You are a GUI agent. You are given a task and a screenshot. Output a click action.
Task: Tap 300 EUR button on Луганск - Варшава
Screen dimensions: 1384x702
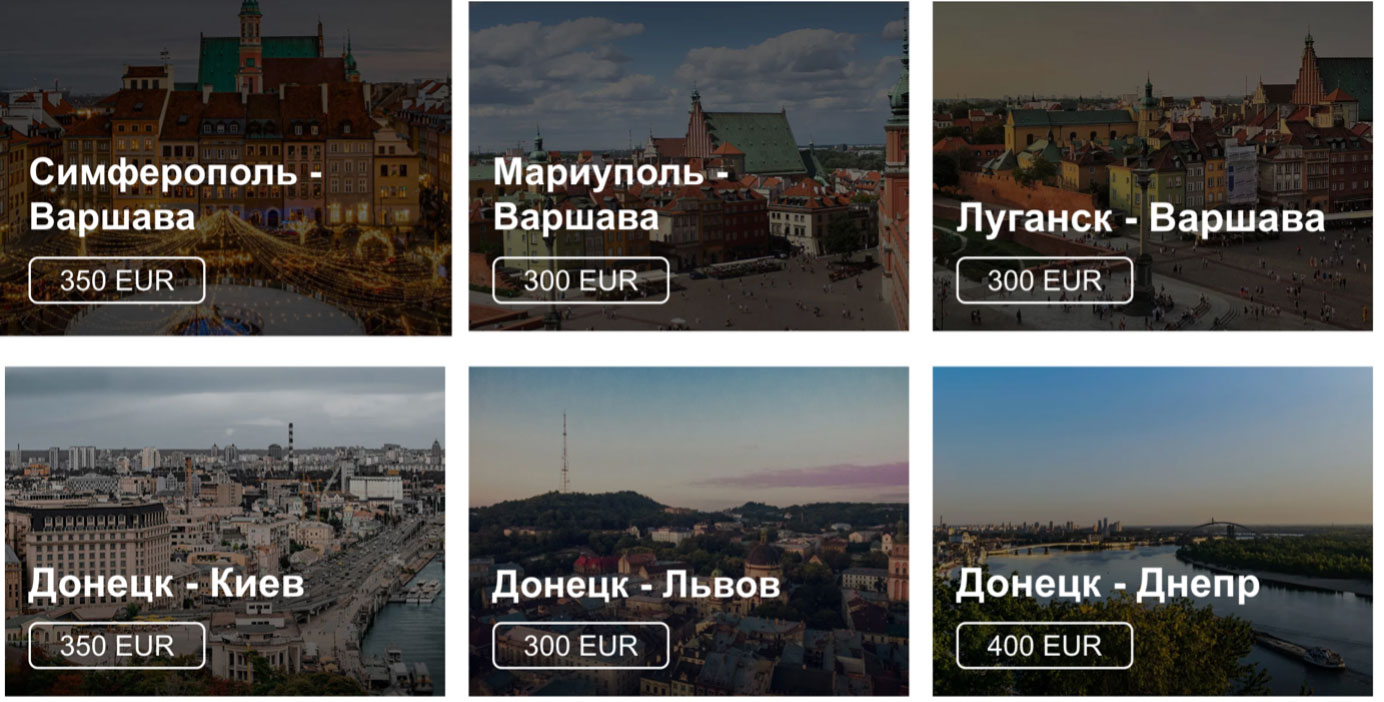(1045, 281)
